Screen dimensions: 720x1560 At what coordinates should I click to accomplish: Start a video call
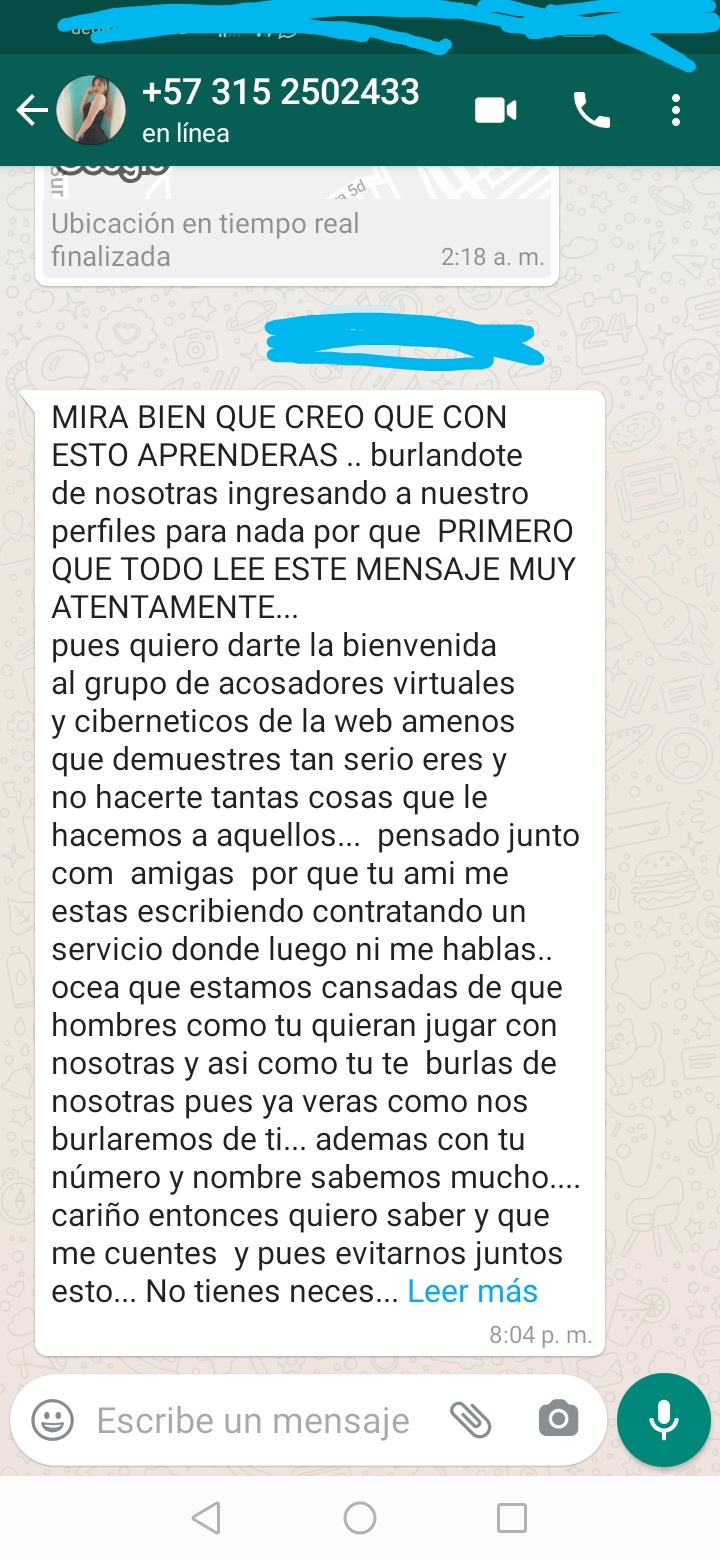pyautogui.click(x=495, y=111)
